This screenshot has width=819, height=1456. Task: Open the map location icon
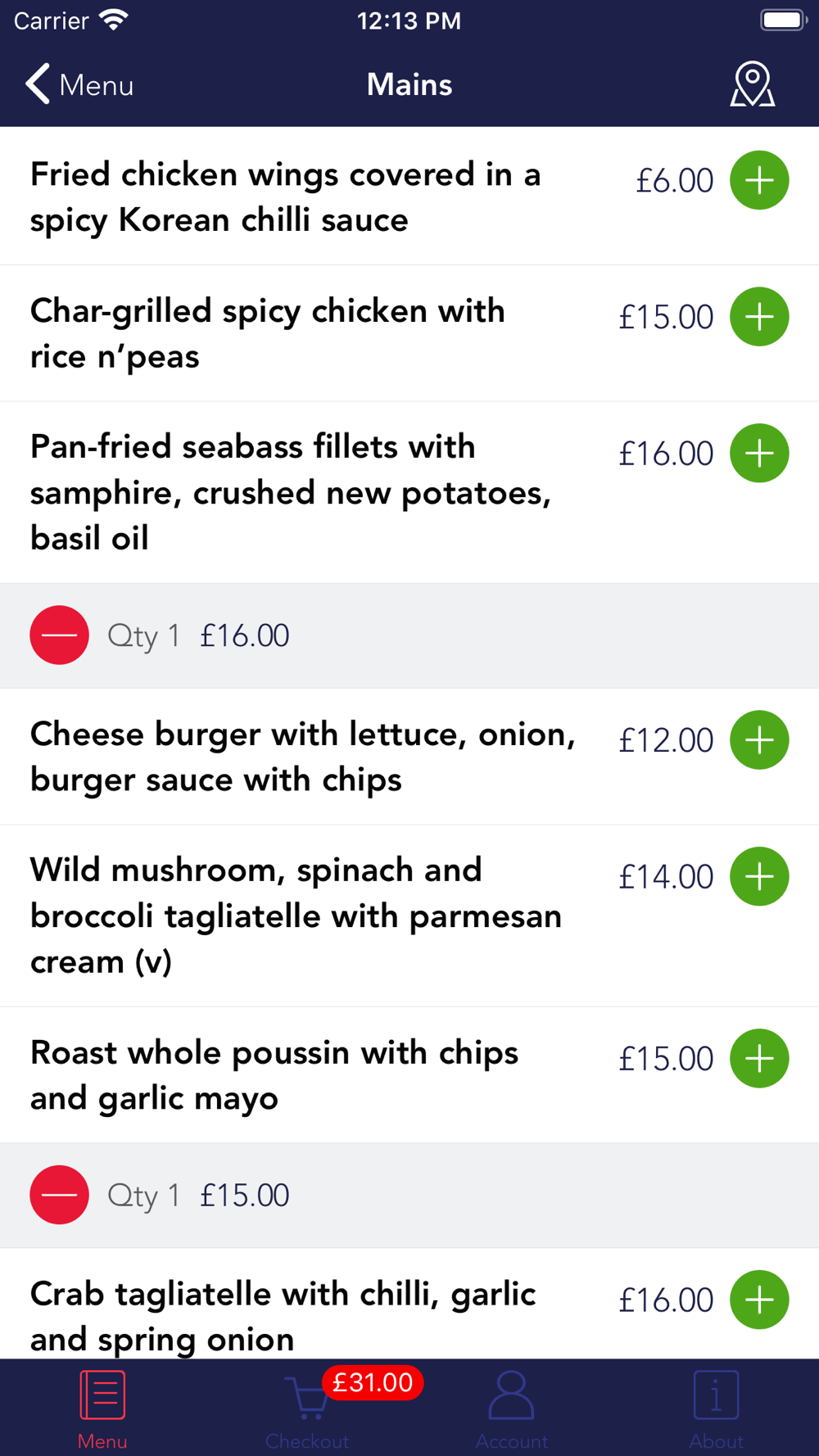[752, 84]
